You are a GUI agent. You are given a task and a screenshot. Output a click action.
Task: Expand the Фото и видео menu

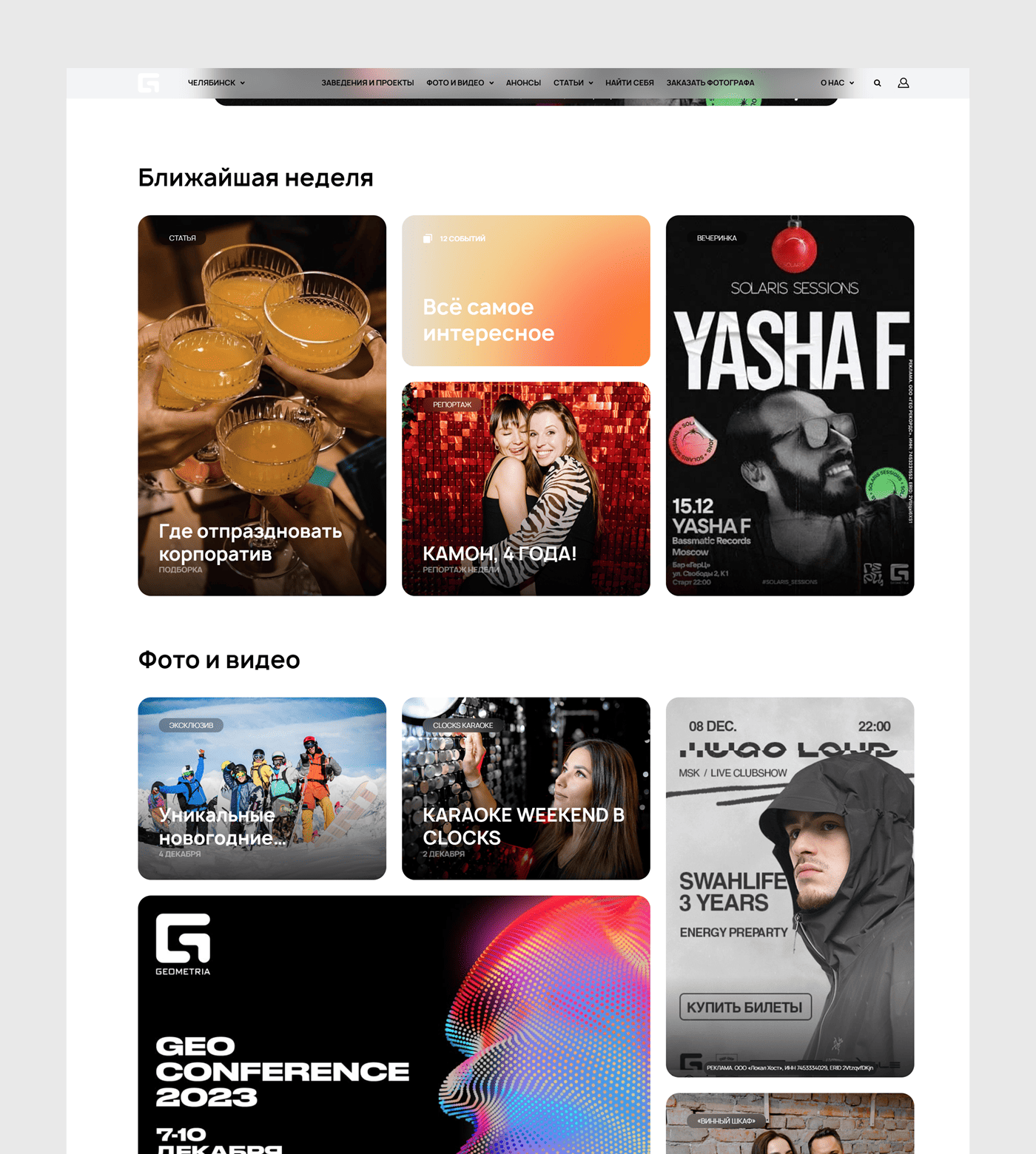(x=460, y=83)
